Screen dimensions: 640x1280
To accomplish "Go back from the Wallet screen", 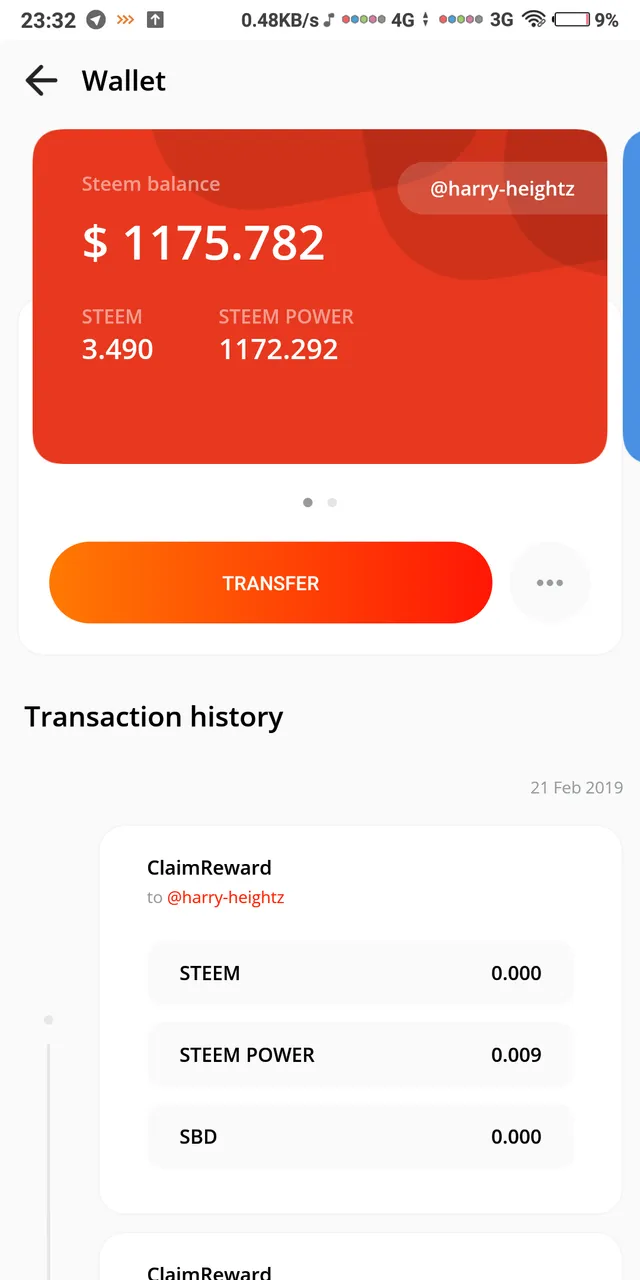I will pyautogui.click(x=41, y=81).
